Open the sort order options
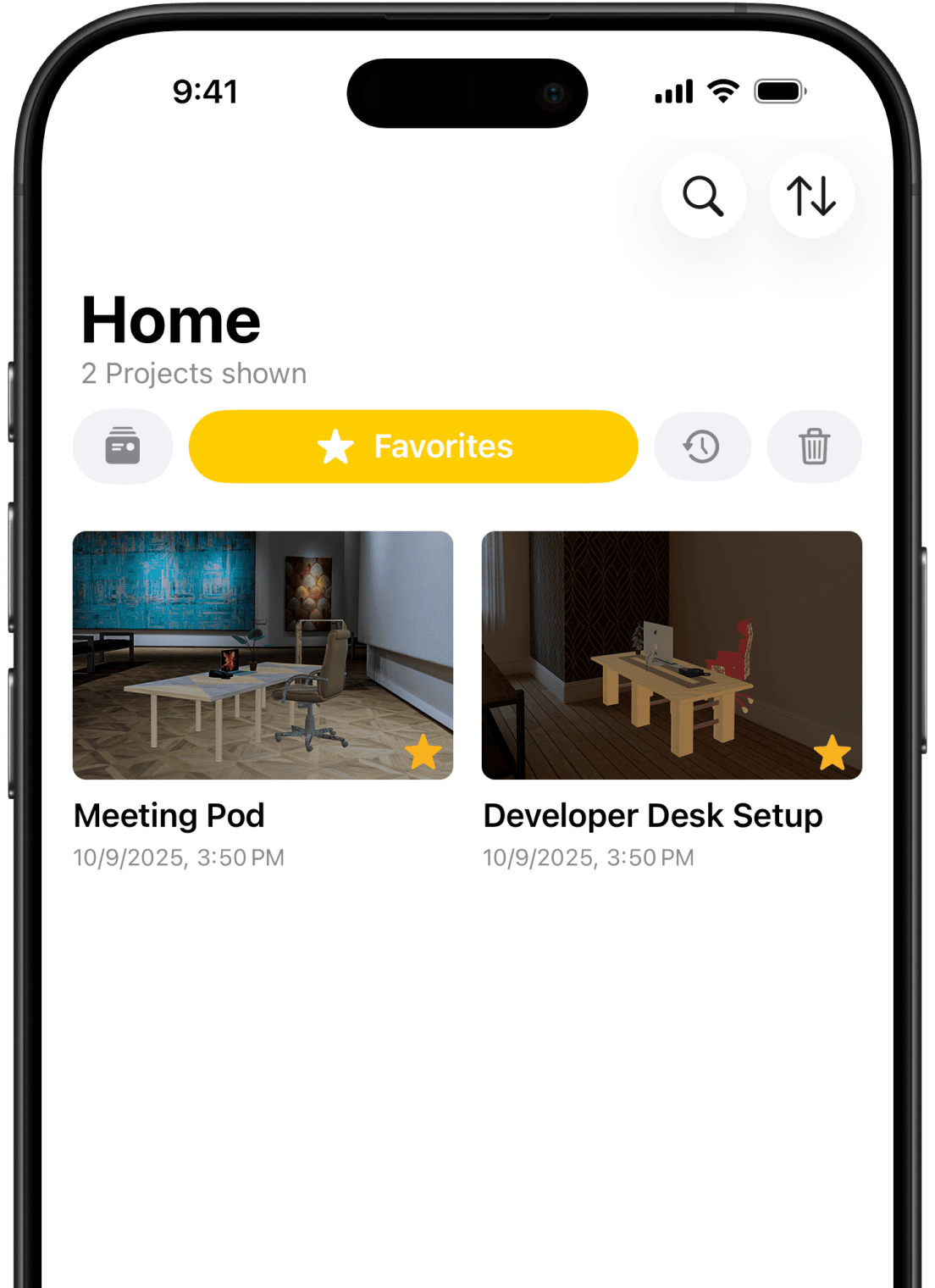This screenshot has height=1288, width=935. [811, 196]
